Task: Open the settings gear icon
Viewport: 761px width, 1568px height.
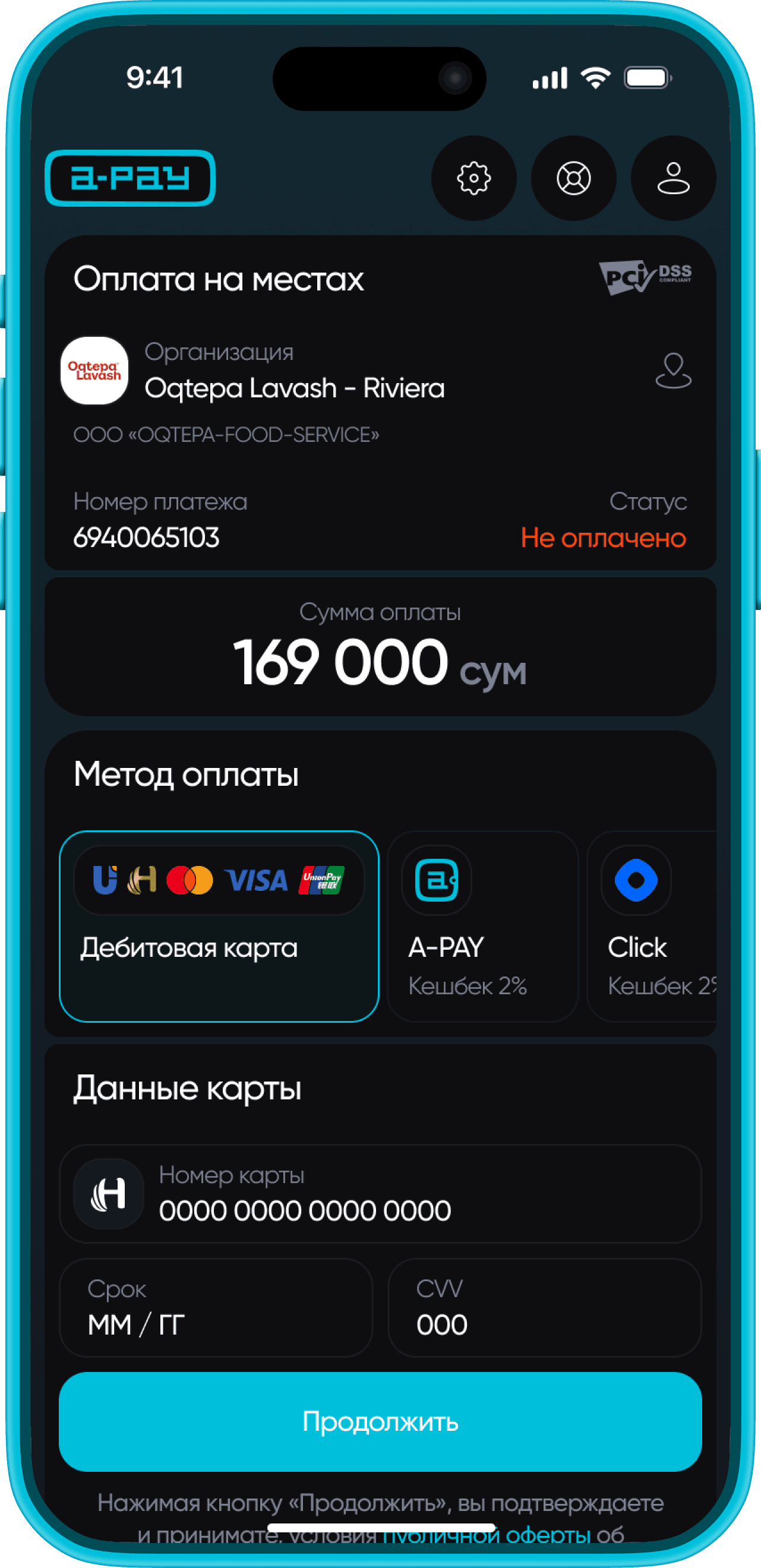Action: pyautogui.click(x=473, y=178)
